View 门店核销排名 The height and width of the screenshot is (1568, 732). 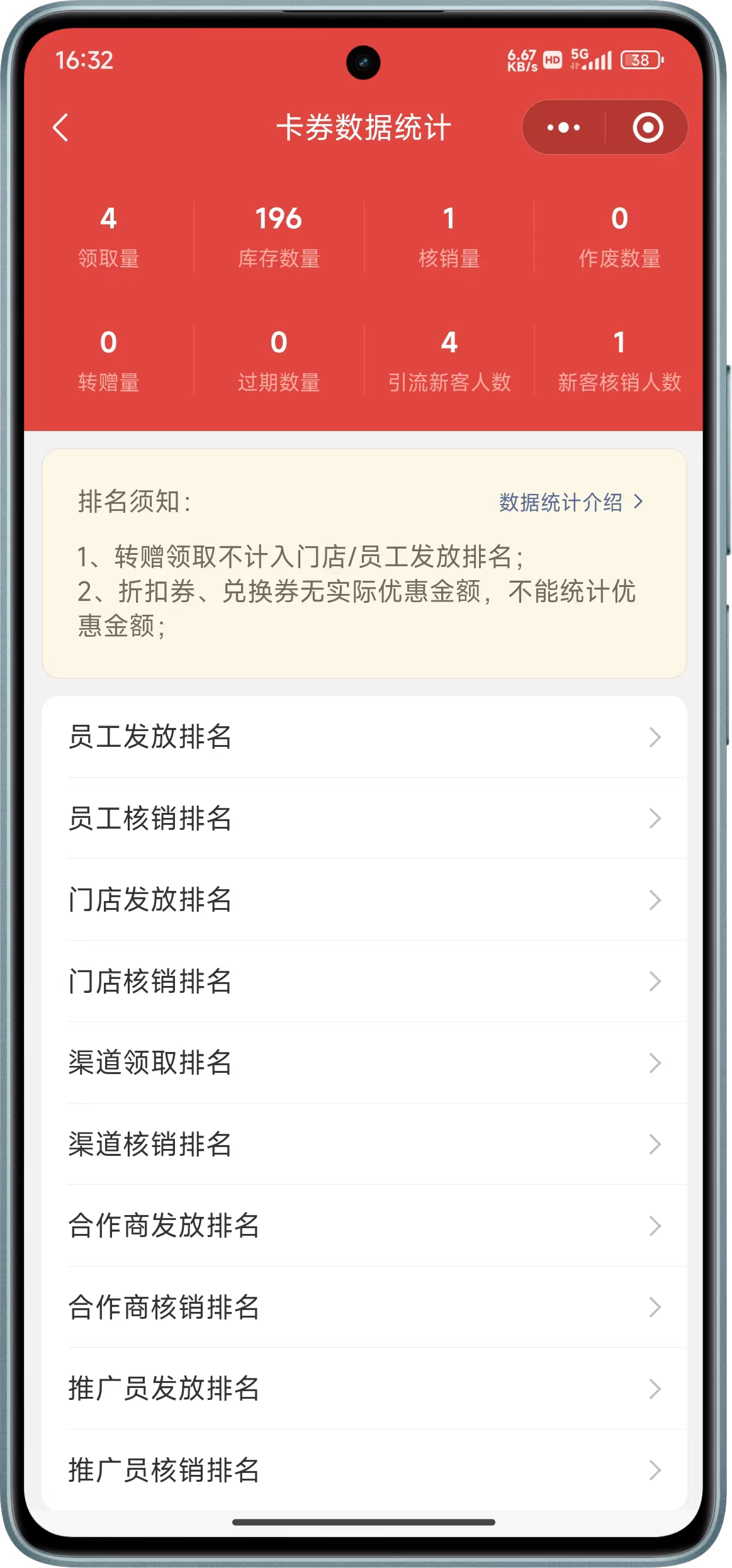364,982
